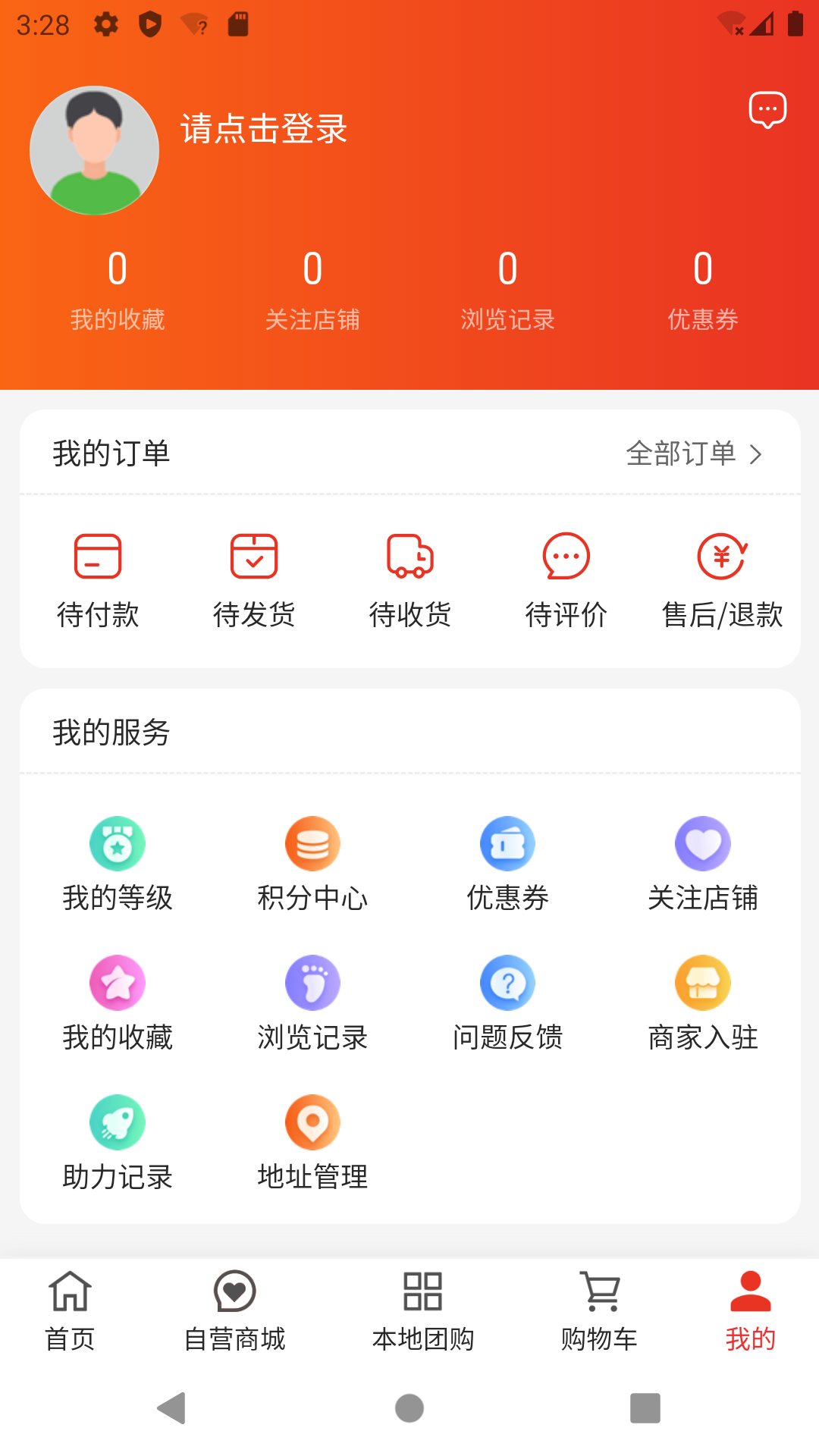Image resolution: width=819 pixels, height=1456 pixels.
Task: Open the 浏览记录 footprint history icon
Action: [x=312, y=982]
